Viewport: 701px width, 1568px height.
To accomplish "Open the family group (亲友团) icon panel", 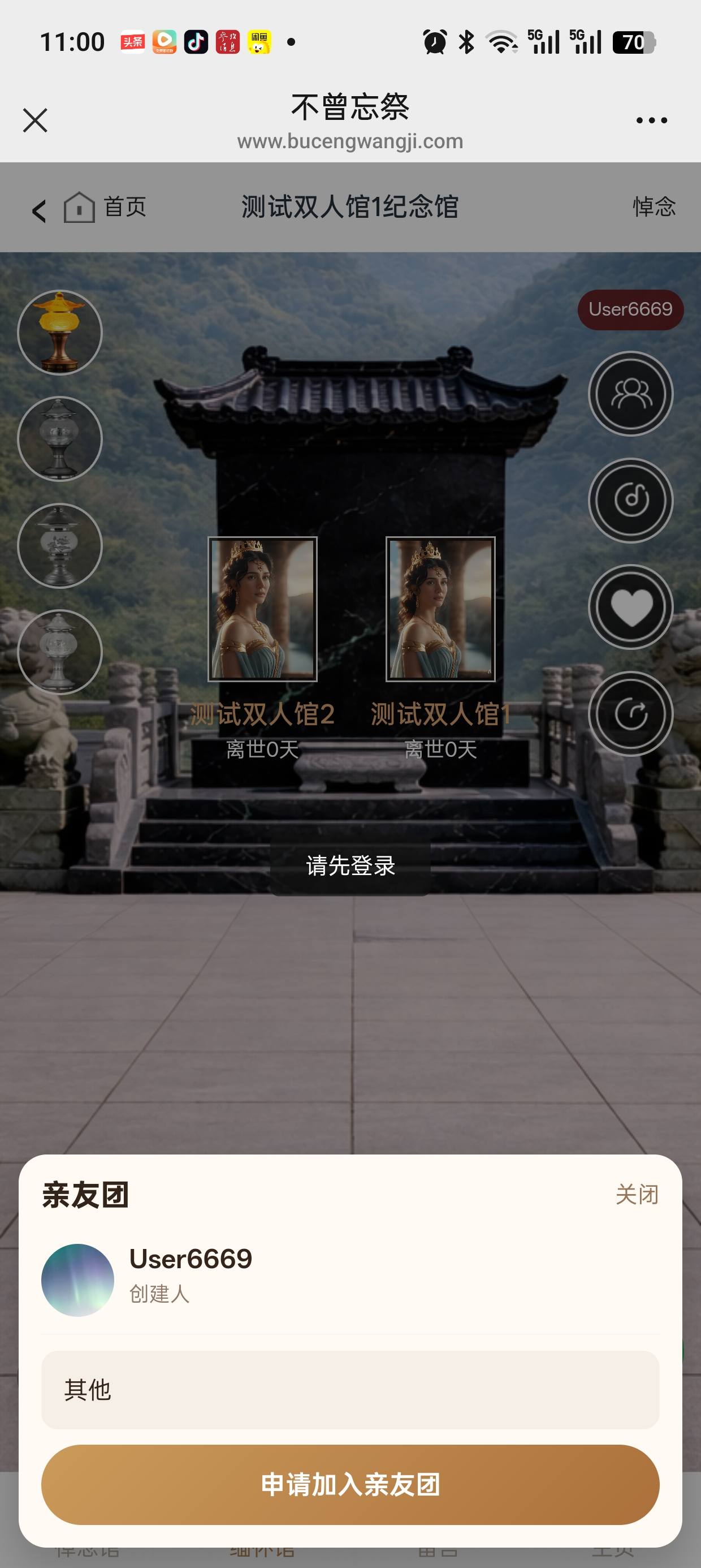I will click(x=630, y=393).
